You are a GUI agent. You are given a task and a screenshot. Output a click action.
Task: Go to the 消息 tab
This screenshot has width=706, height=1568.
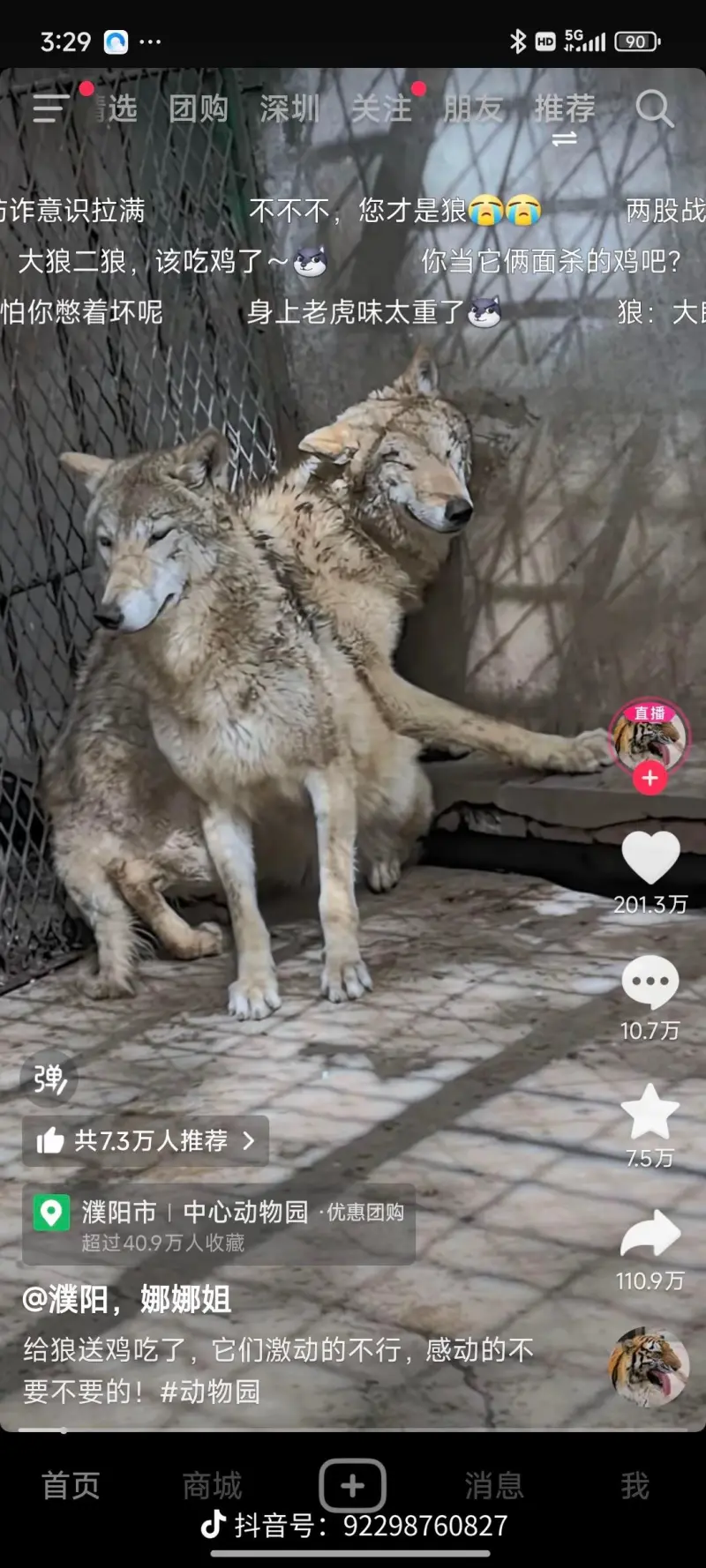493,1486
